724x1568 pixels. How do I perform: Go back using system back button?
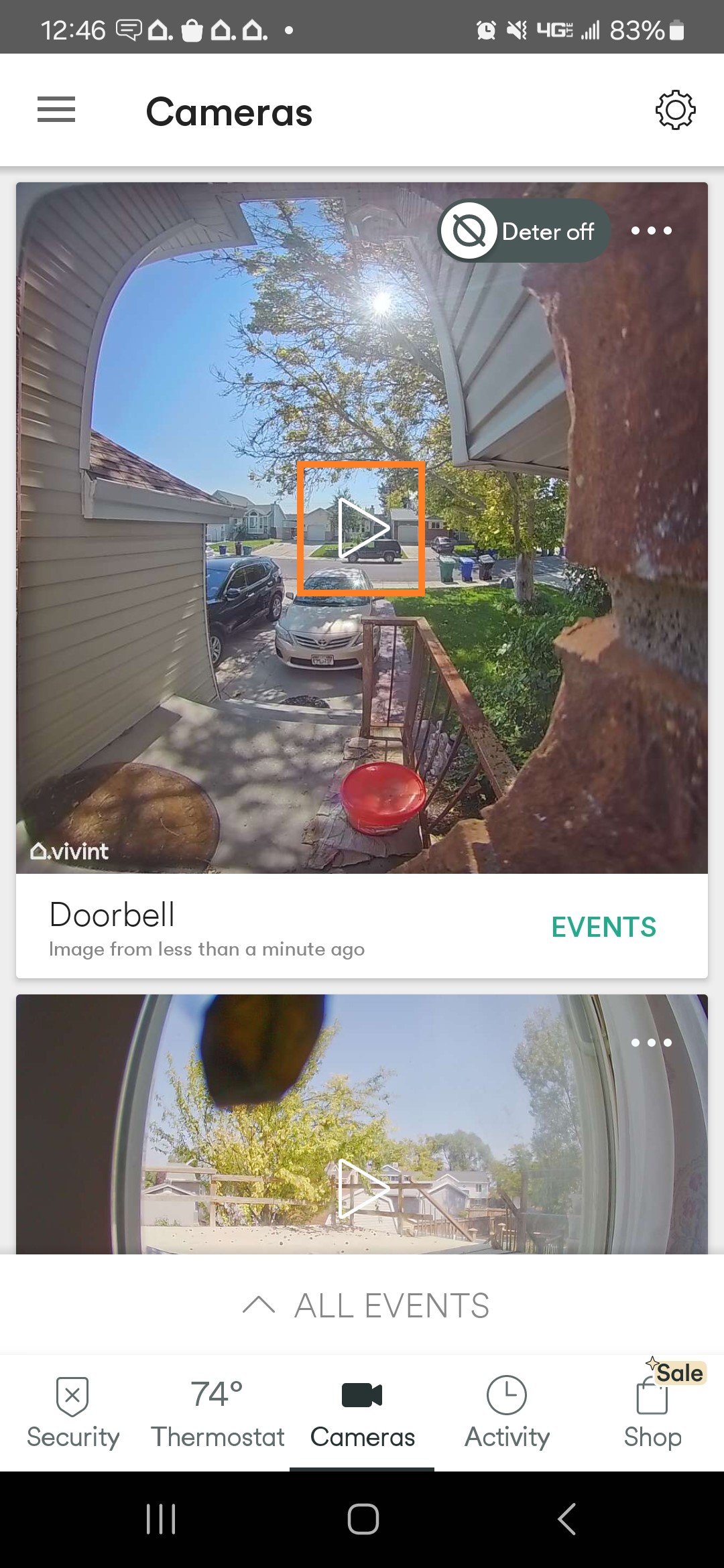[x=567, y=1518]
